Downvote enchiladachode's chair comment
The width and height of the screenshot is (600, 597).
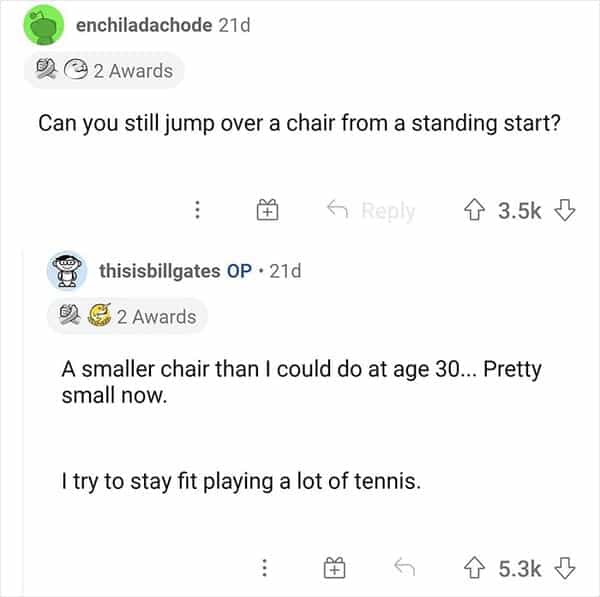point(565,210)
